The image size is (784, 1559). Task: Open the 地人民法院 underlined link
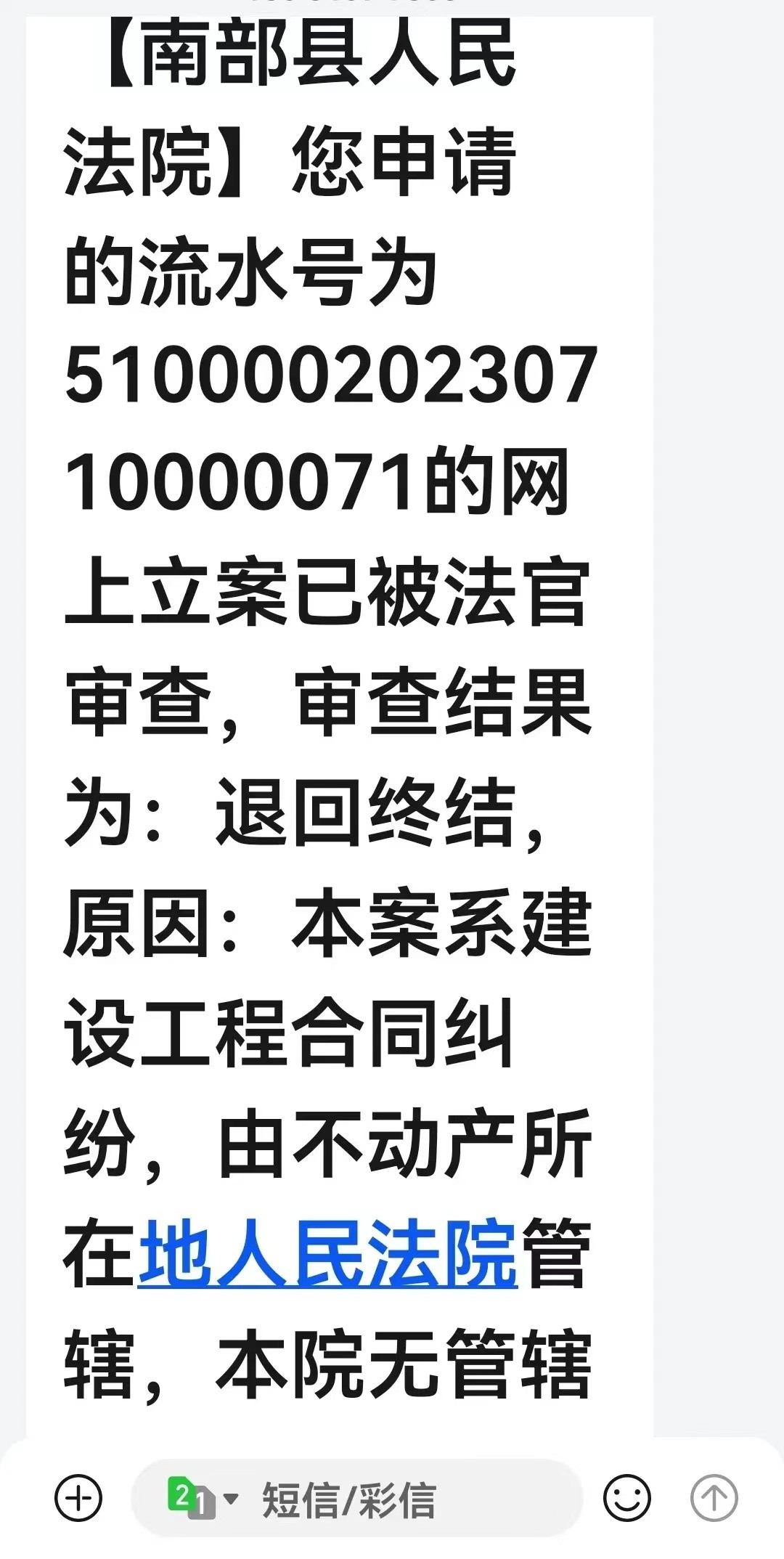327,1253
